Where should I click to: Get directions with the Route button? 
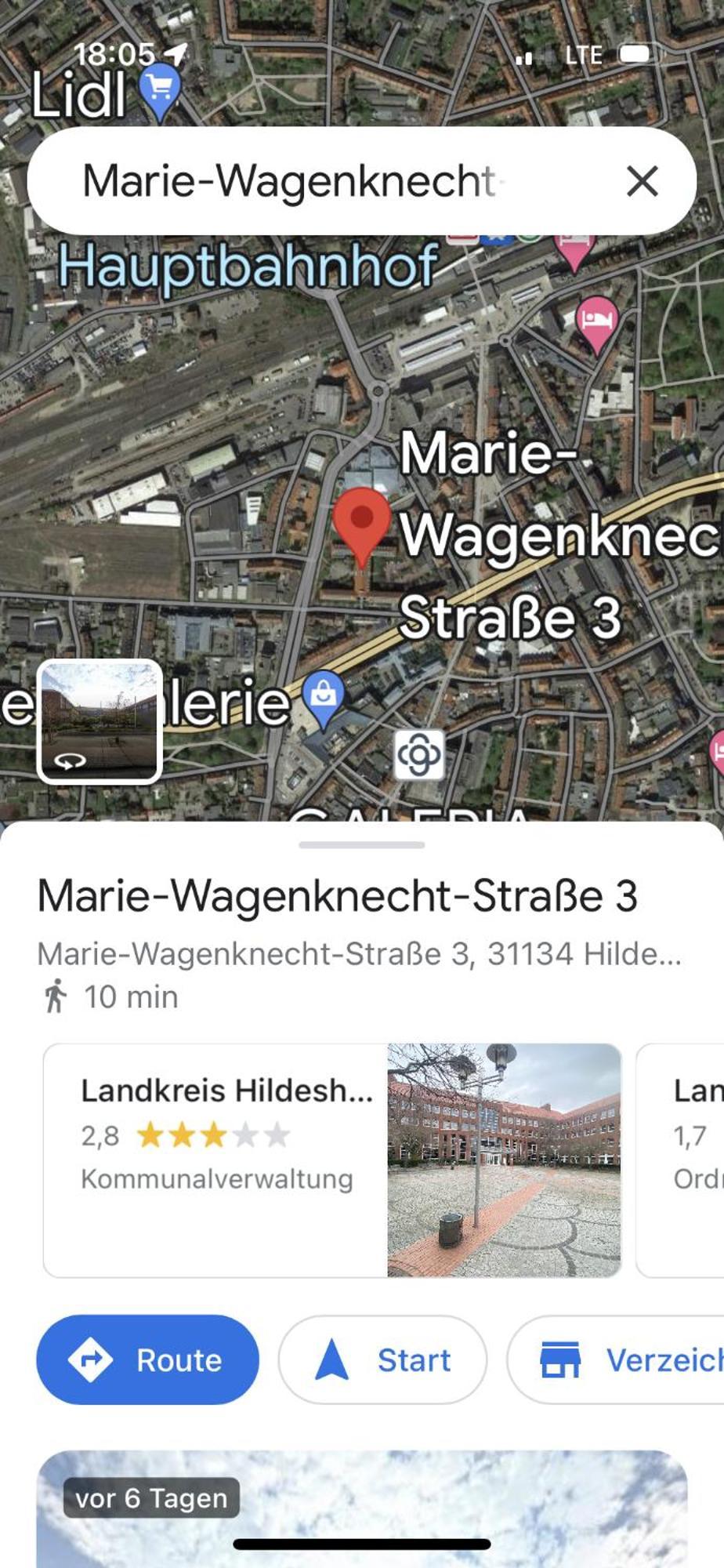147,1360
